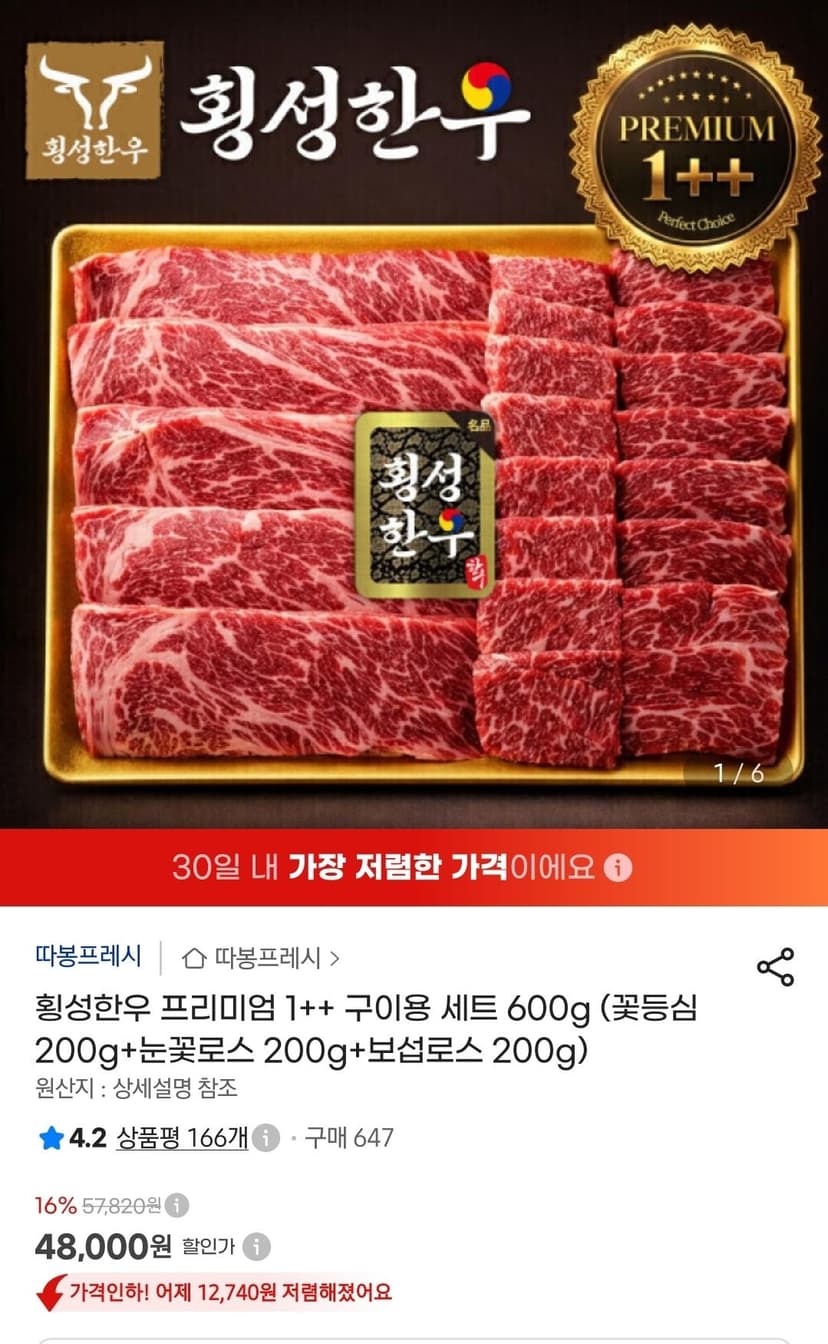Open the 따봉프레시 brand label
This screenshot has width=828, height=1344.
click(x=88, y=955)
